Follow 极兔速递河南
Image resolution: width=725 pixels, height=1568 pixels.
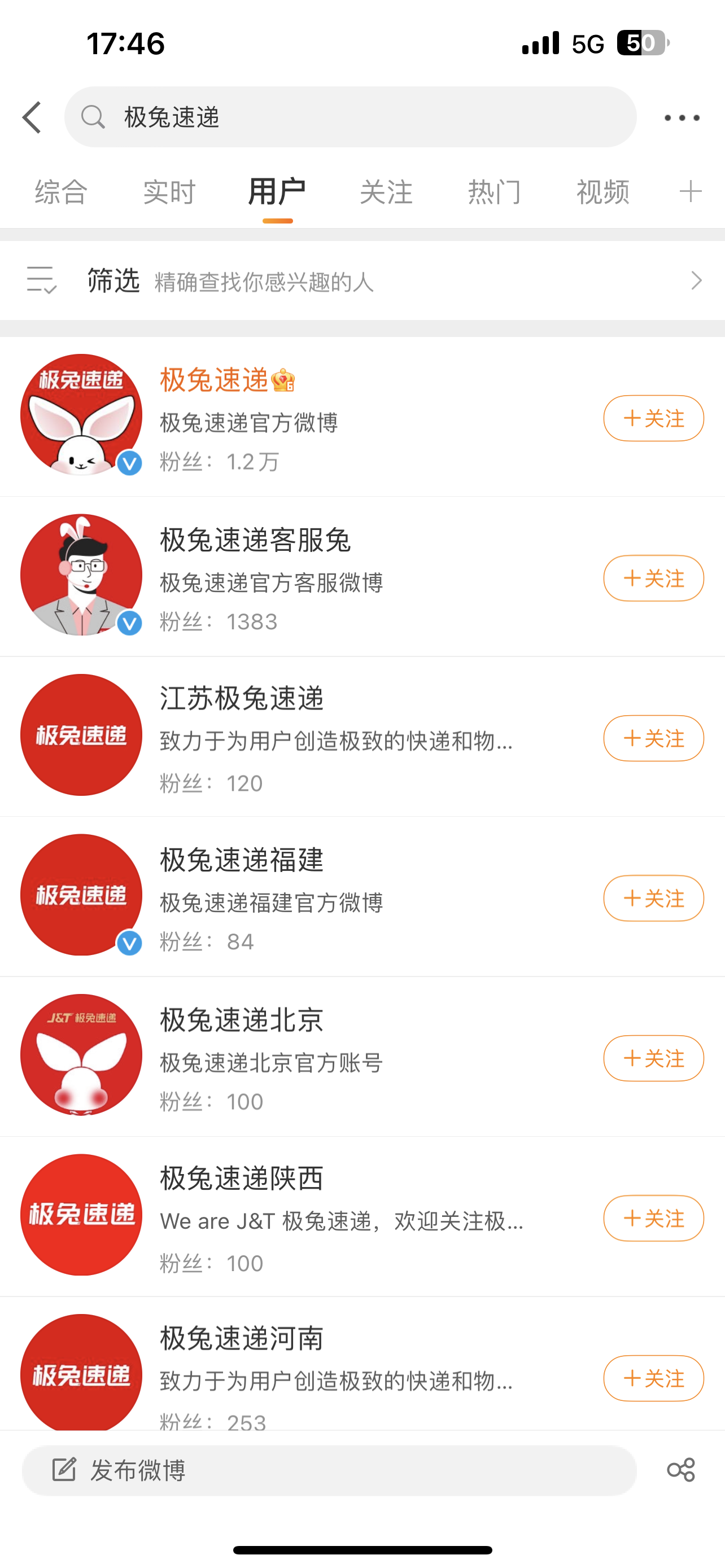653,1379
